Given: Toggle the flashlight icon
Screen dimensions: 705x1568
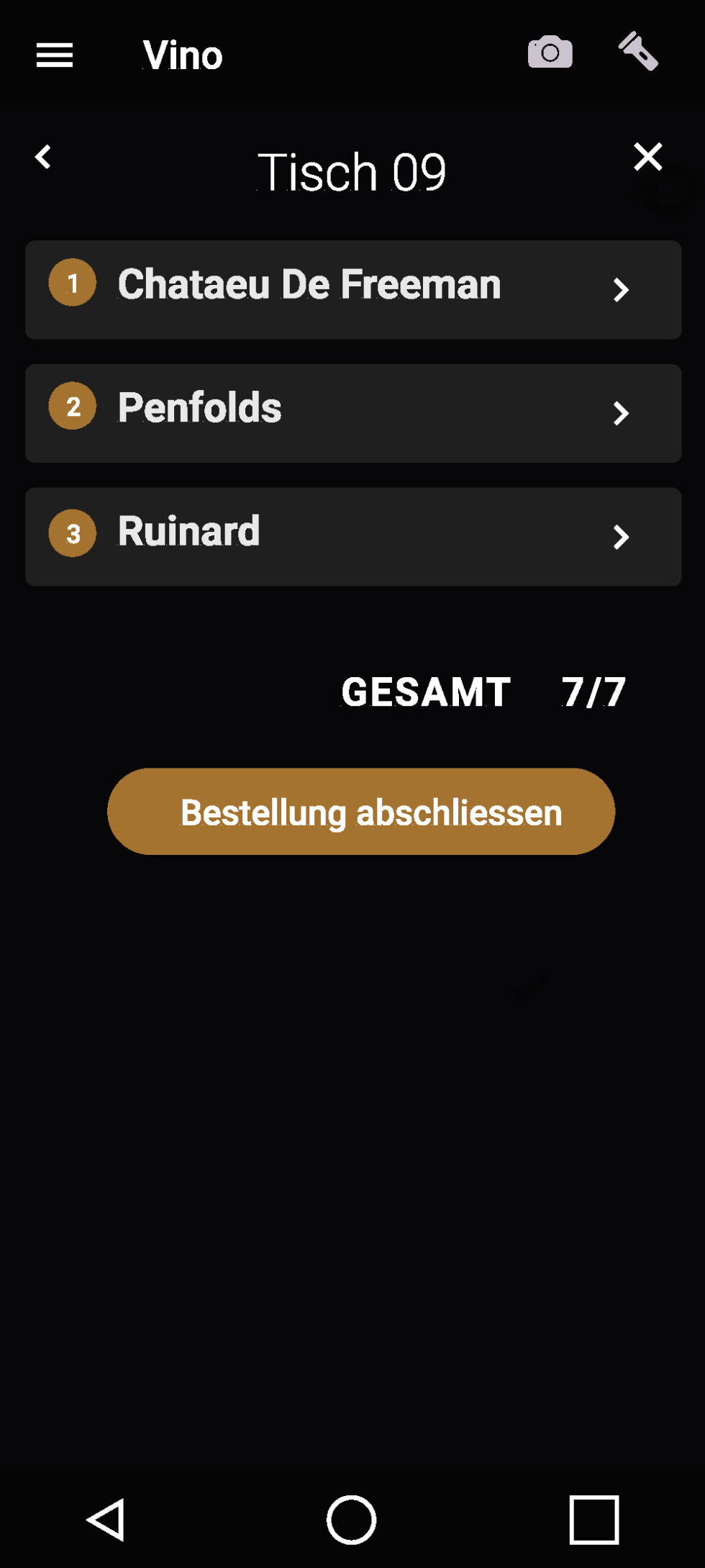Looking at the screenshot, I should pos(638,52).
